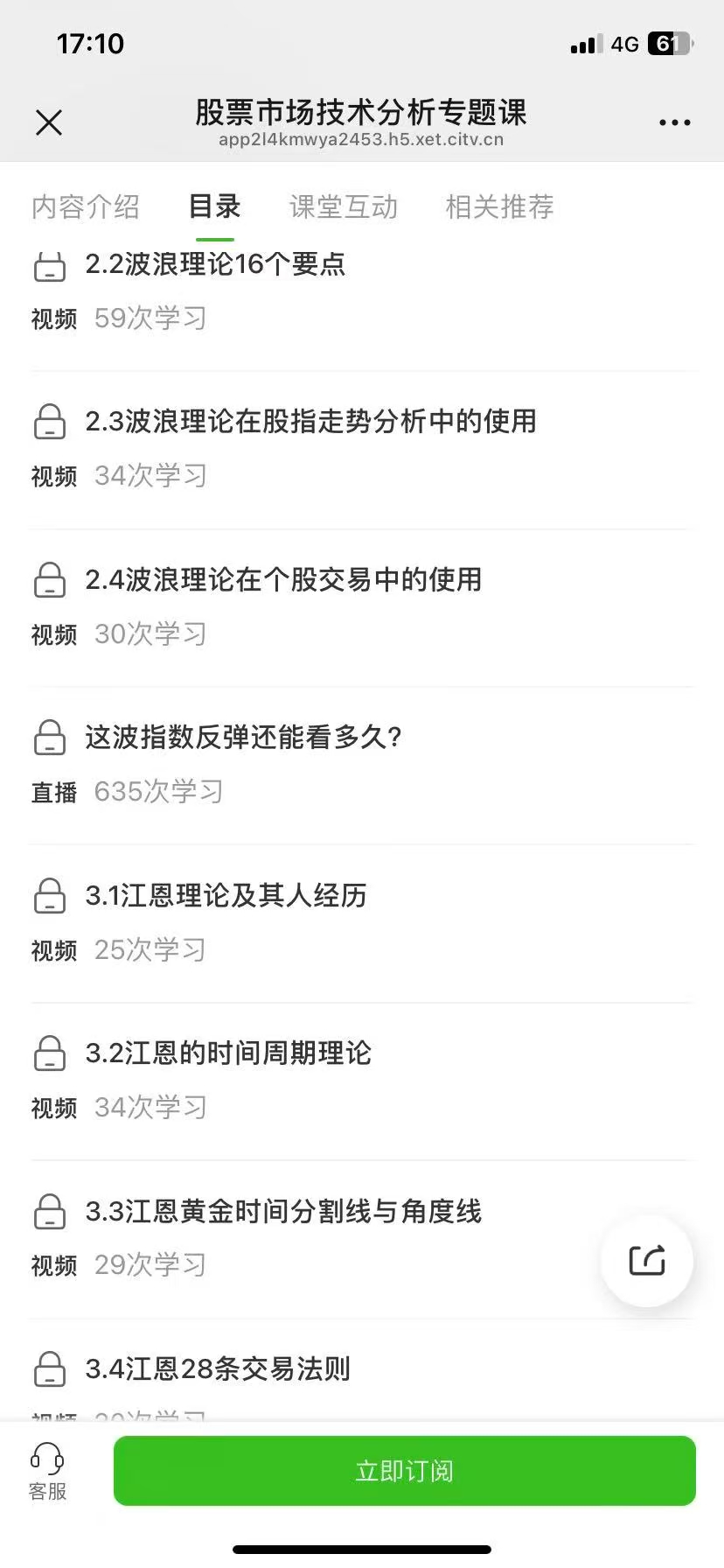Tap the green 立即订阅 button
724x1568 pixels.
(x=404, y=1471)
